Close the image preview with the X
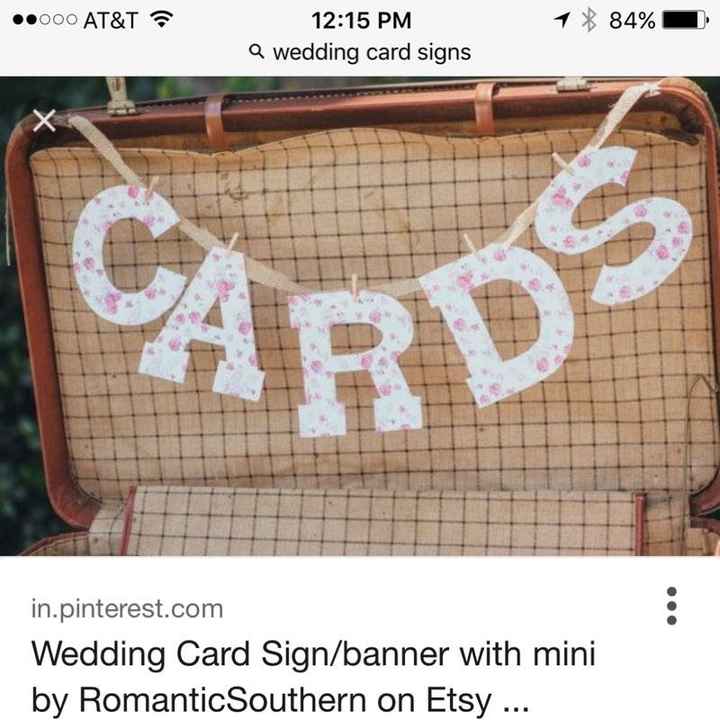This screenshot has height=720, width=720. (44, 121)
